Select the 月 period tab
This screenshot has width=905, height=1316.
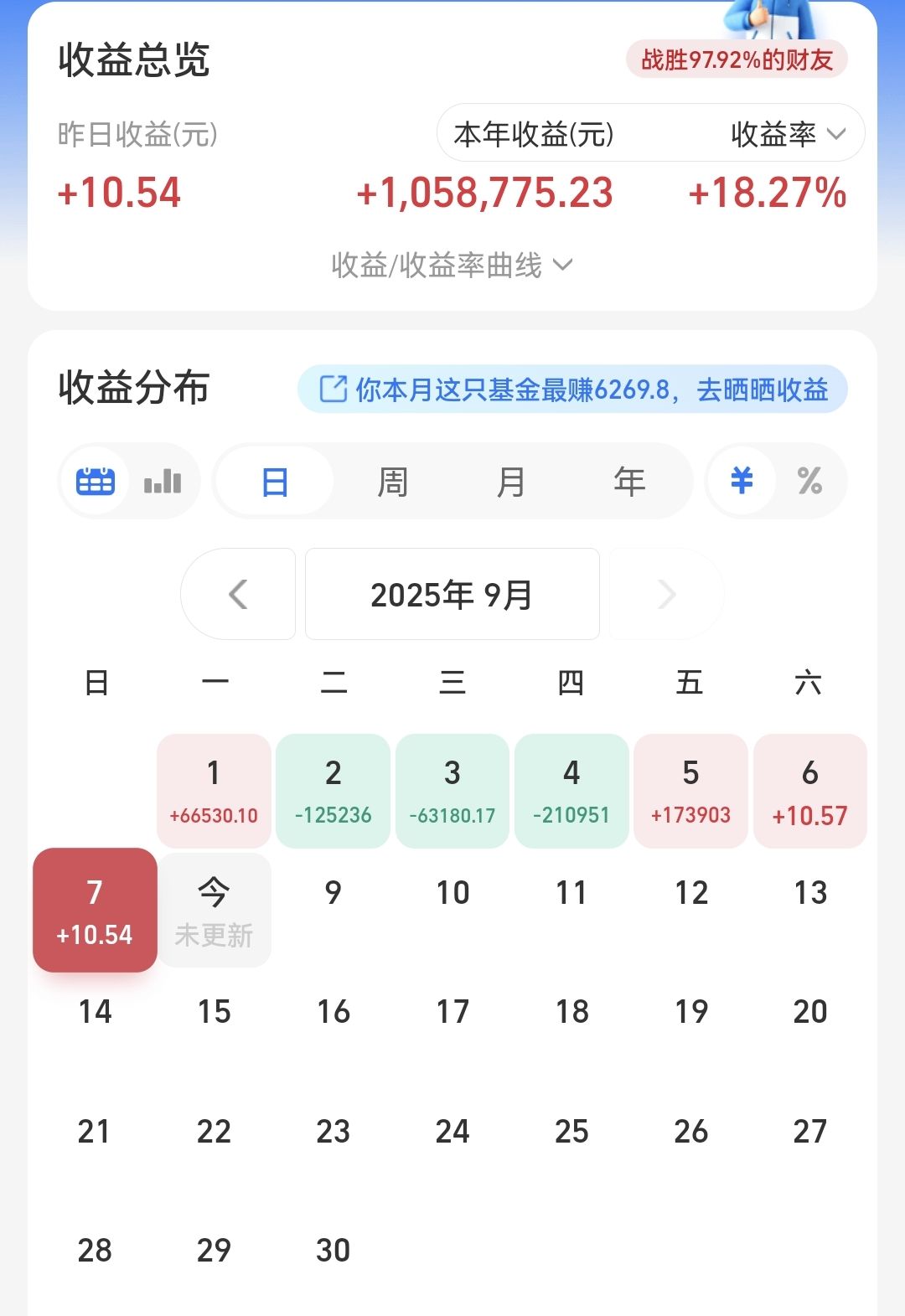pos(510,482)
